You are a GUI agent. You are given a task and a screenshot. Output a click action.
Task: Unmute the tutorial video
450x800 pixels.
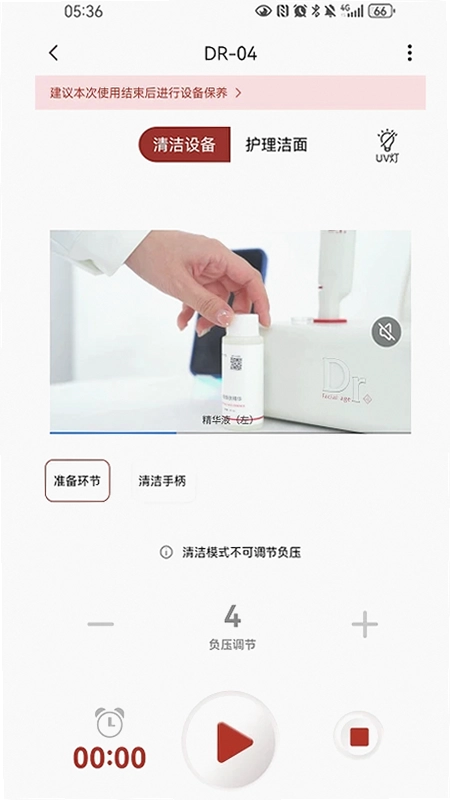[386, 332]
